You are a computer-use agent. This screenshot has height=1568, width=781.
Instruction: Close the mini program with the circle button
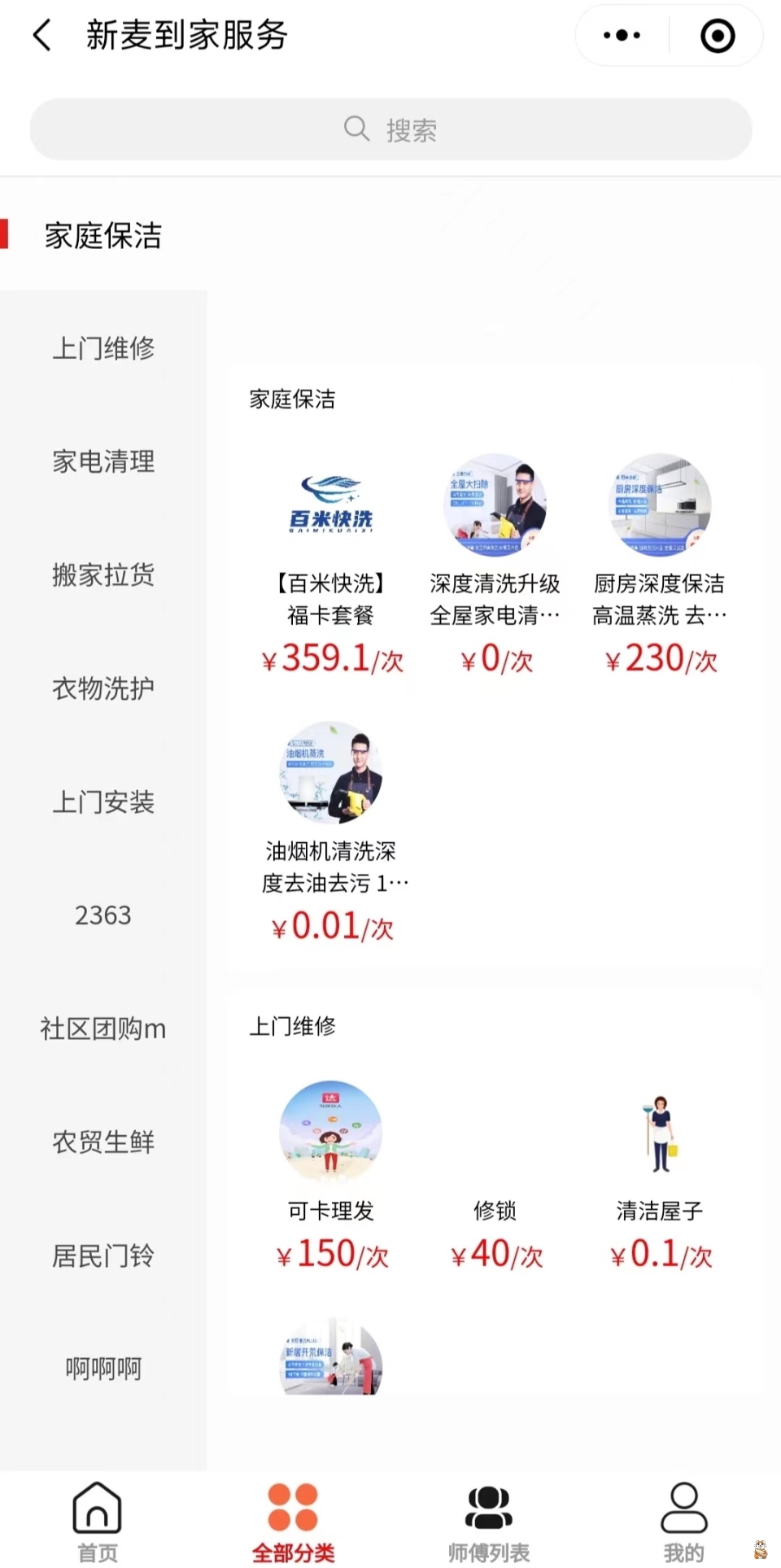pos(717,36)
